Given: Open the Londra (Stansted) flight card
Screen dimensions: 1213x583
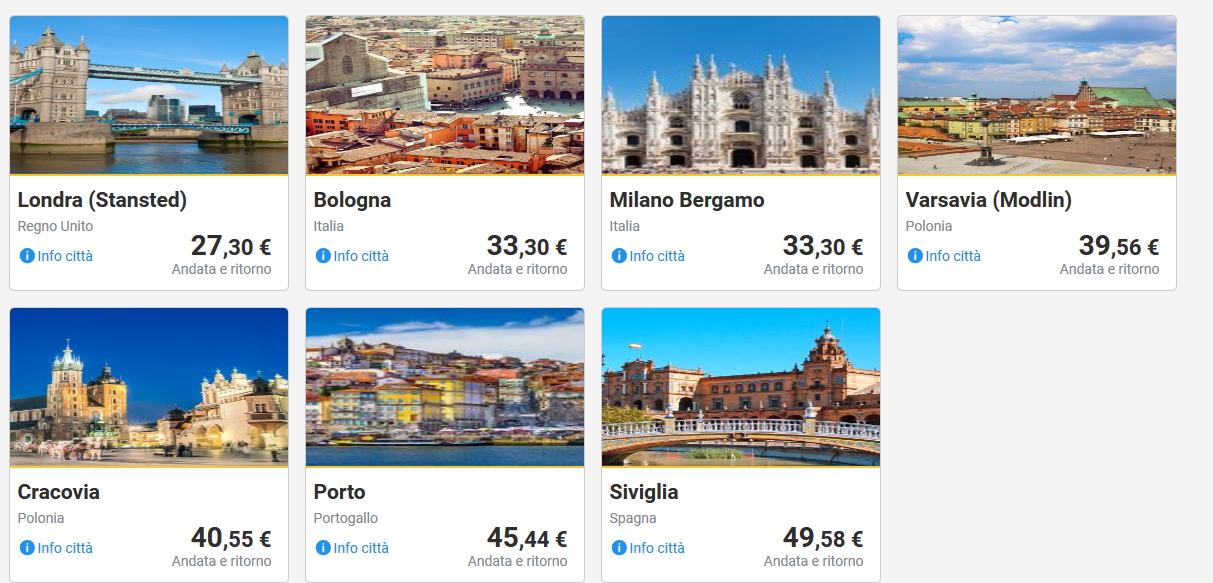Looking at the screenshot, I should [149, 96].
